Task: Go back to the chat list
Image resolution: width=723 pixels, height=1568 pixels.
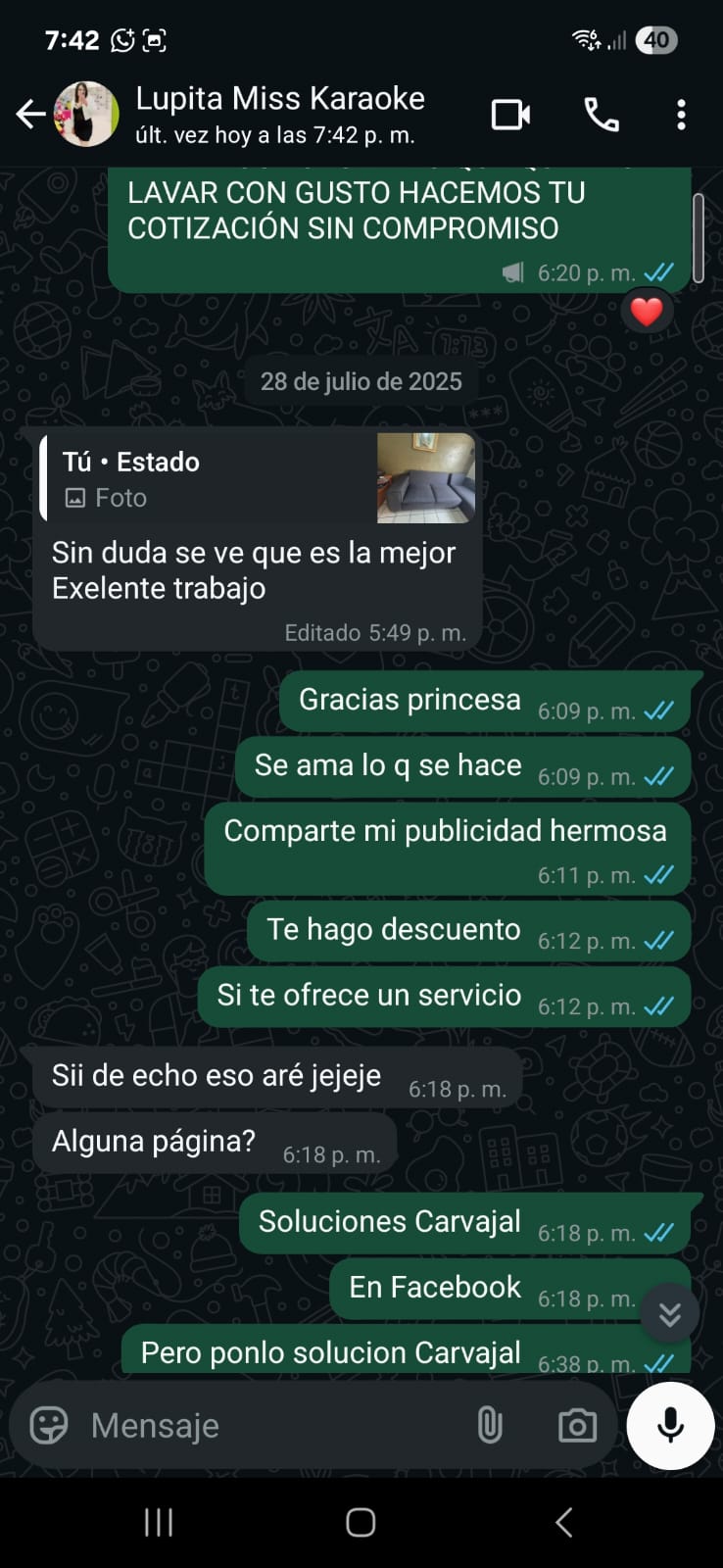Action: (29, 115)
